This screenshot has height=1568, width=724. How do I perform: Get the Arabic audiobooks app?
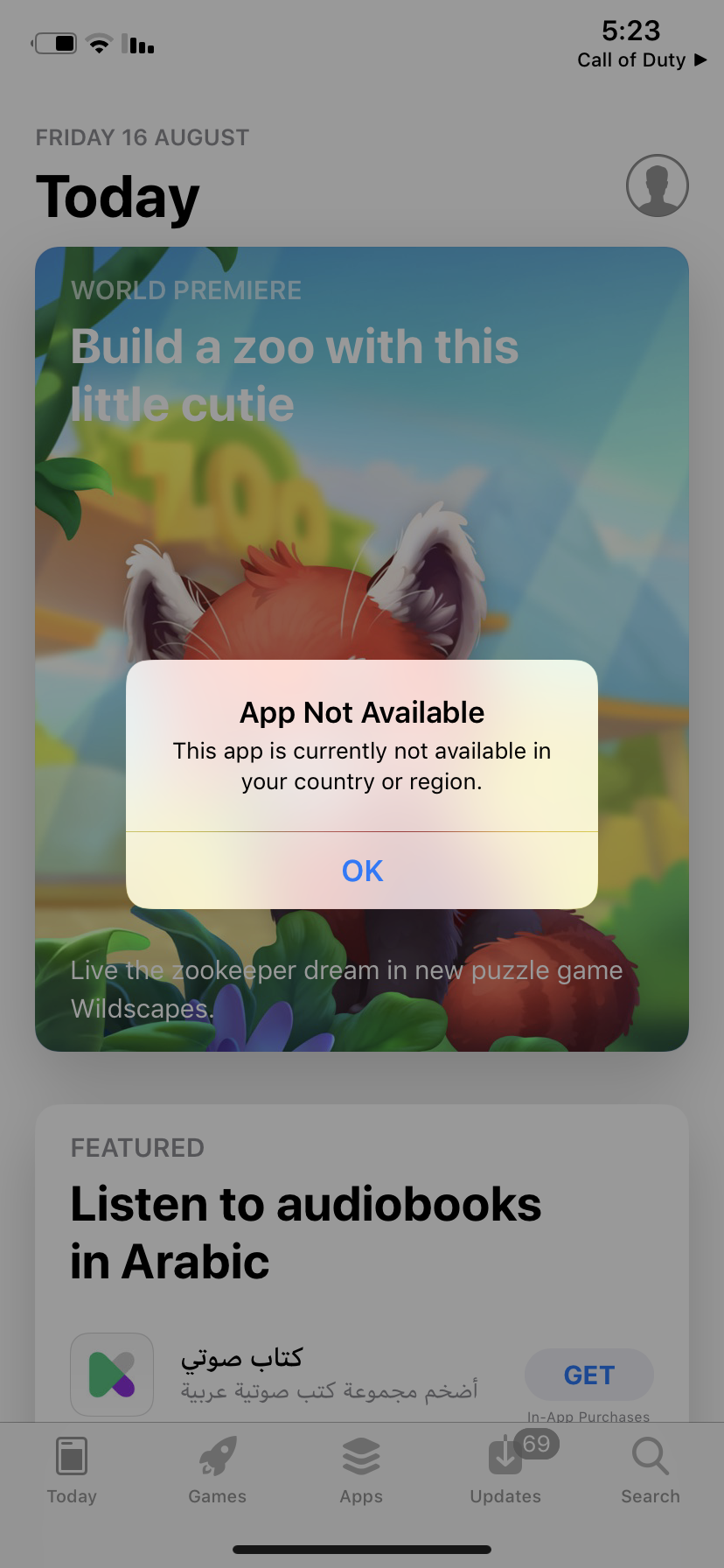click(588, 1375)
